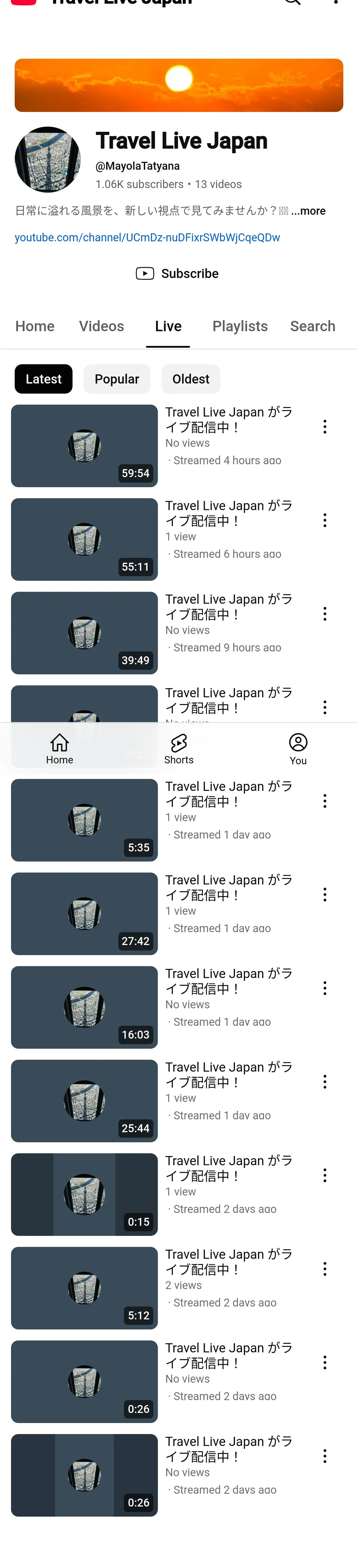
Task: Select the Oldest filter chip
Action: coord(191,379)
